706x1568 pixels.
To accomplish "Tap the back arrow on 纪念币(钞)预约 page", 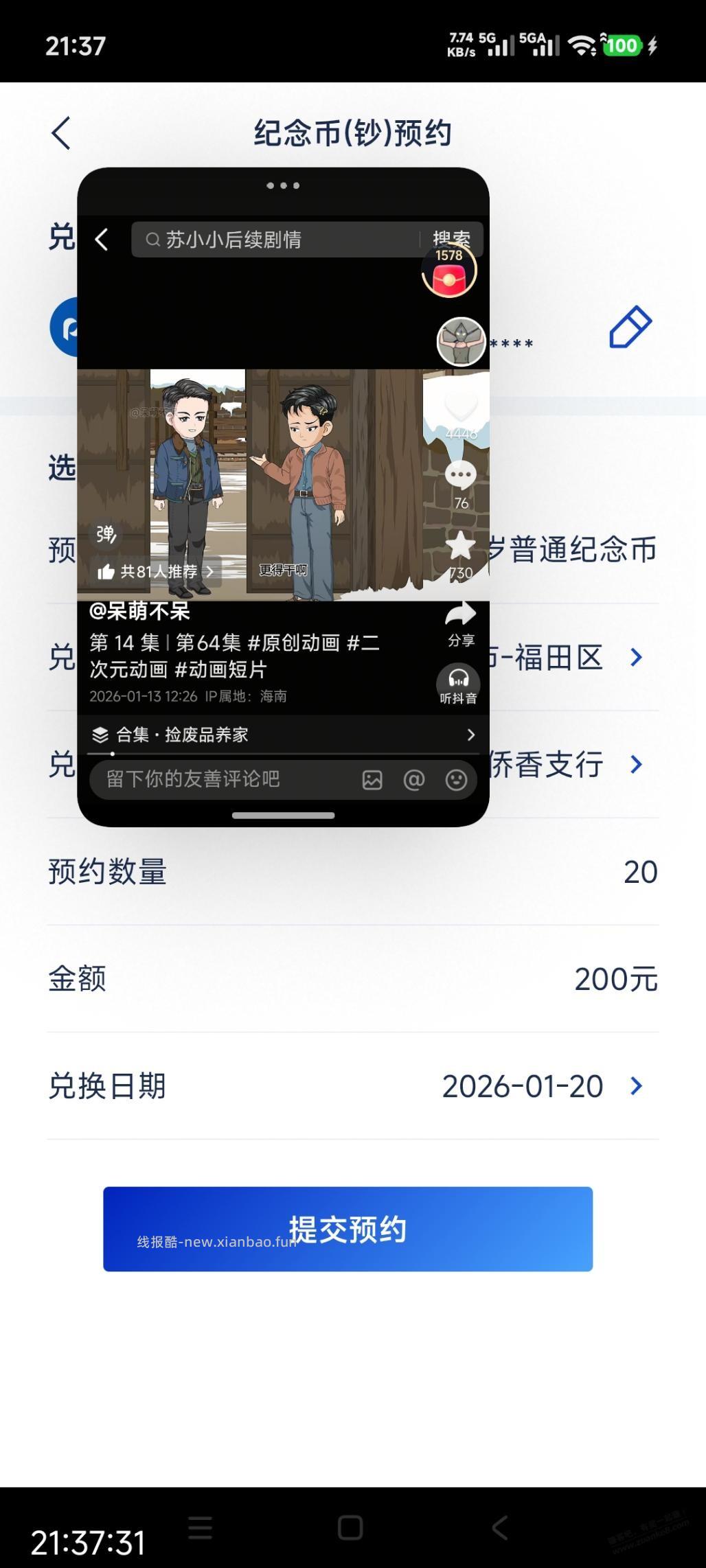I will (60, 133).
